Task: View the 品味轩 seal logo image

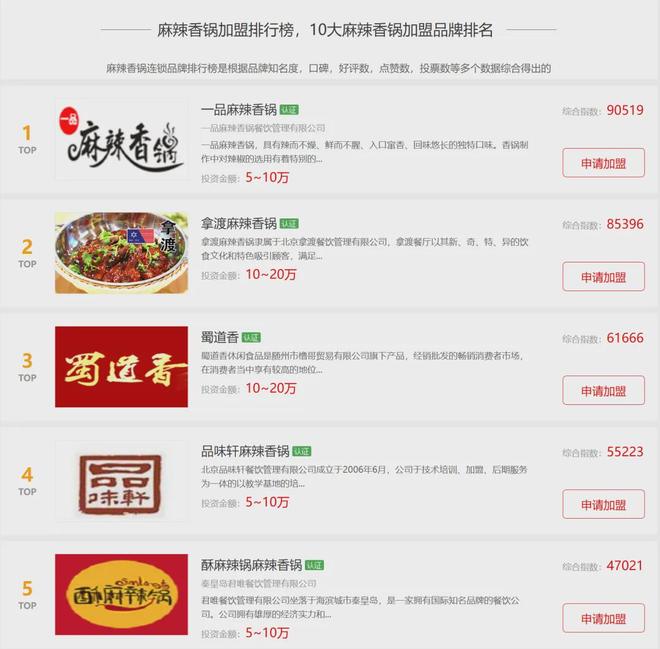Action: pos(121,480)
